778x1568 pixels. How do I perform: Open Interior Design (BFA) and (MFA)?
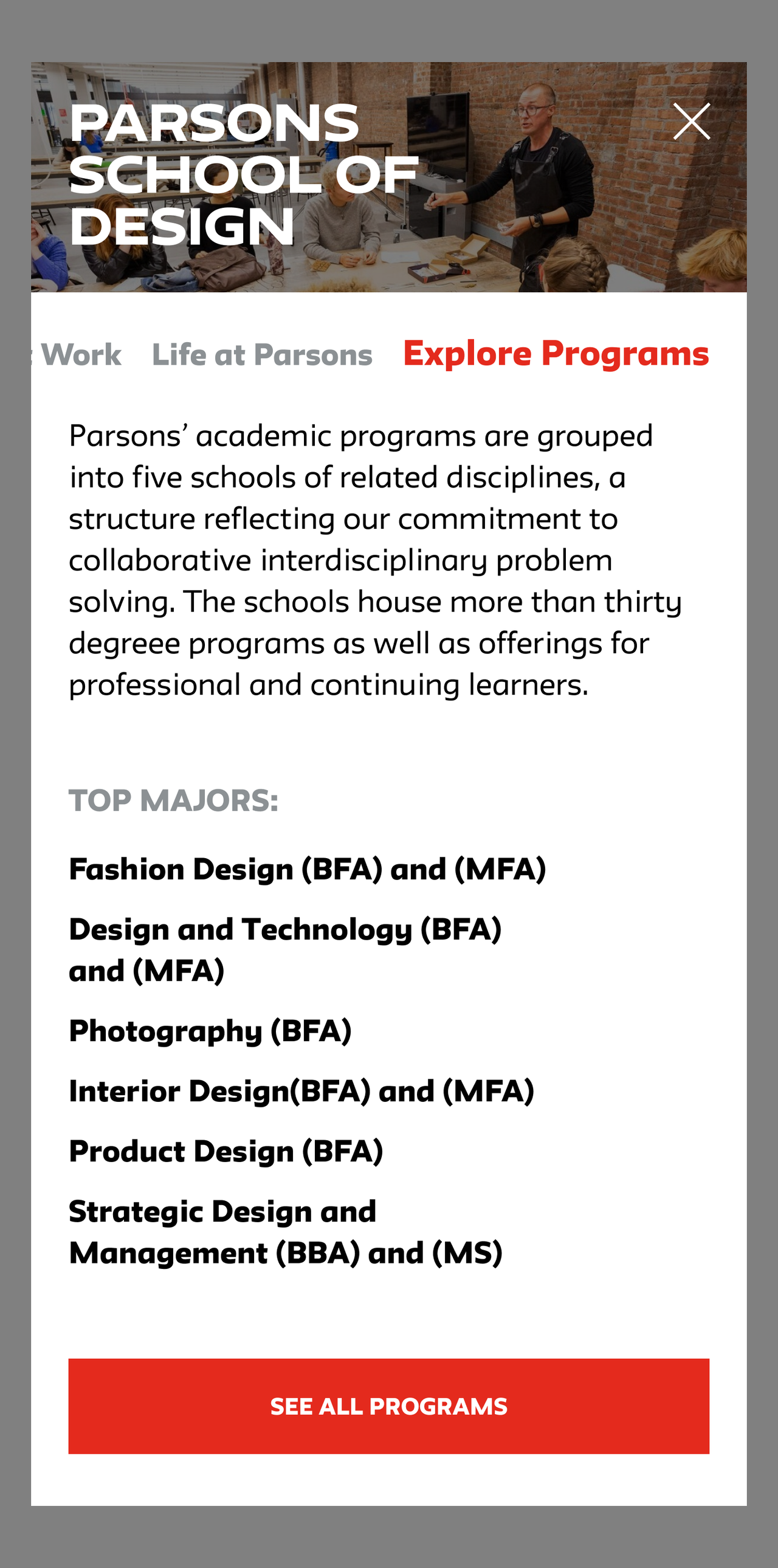pyautogui.click(x=301, y=1092)
